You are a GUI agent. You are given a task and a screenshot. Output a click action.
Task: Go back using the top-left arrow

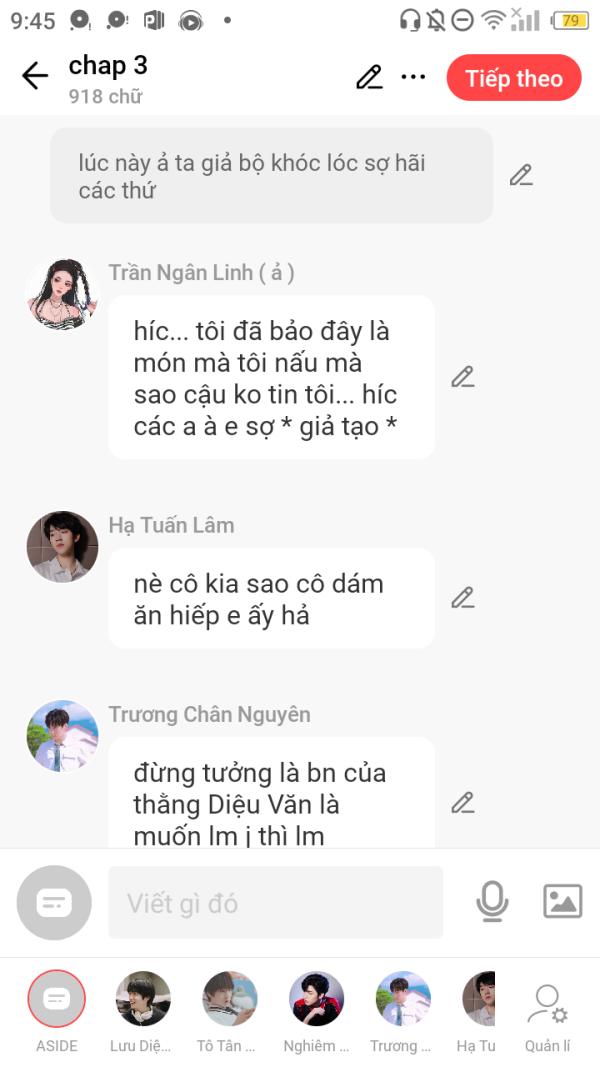[x=35, y=76]
